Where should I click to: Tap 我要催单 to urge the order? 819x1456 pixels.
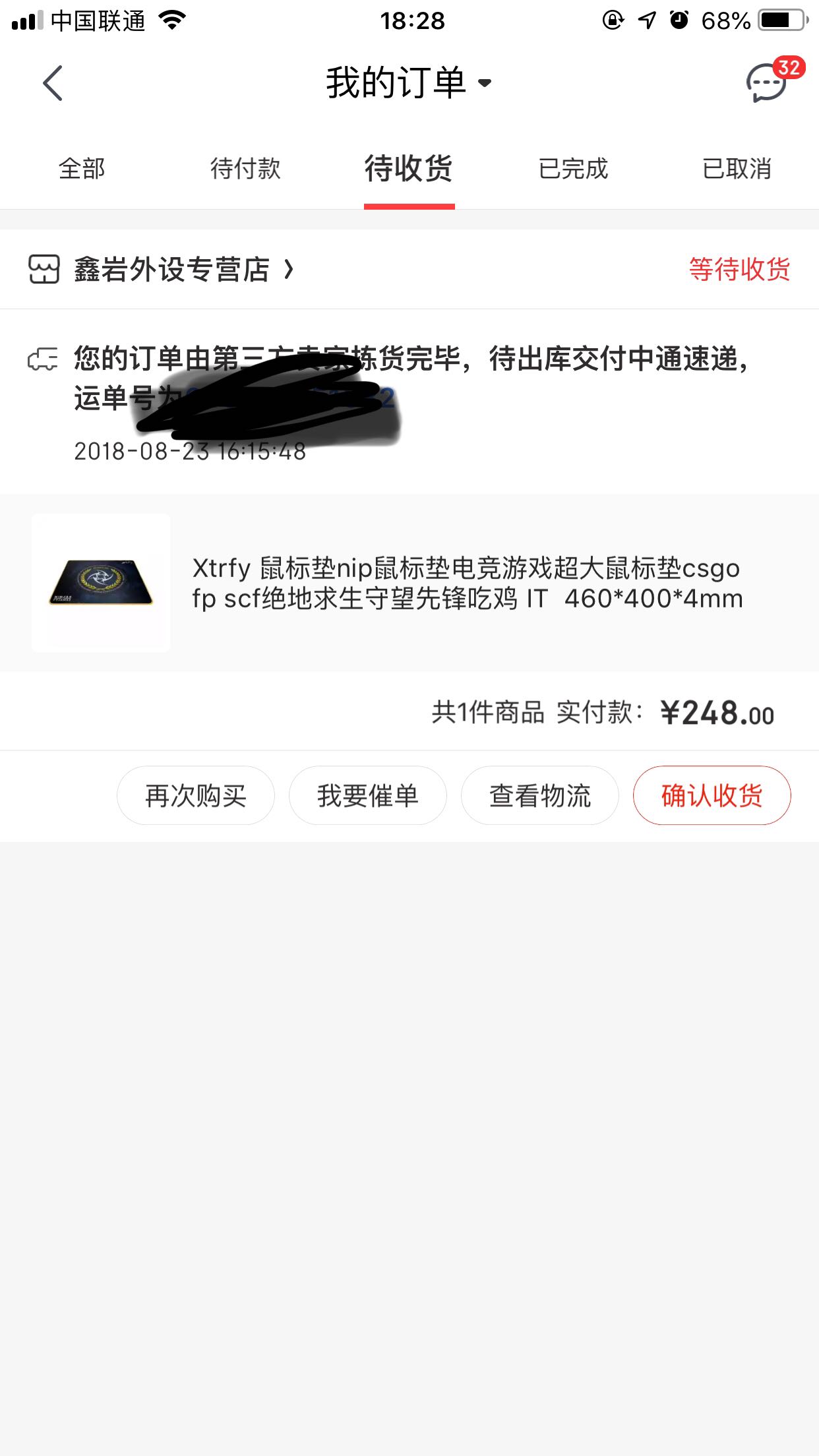(x=368, y=795)
